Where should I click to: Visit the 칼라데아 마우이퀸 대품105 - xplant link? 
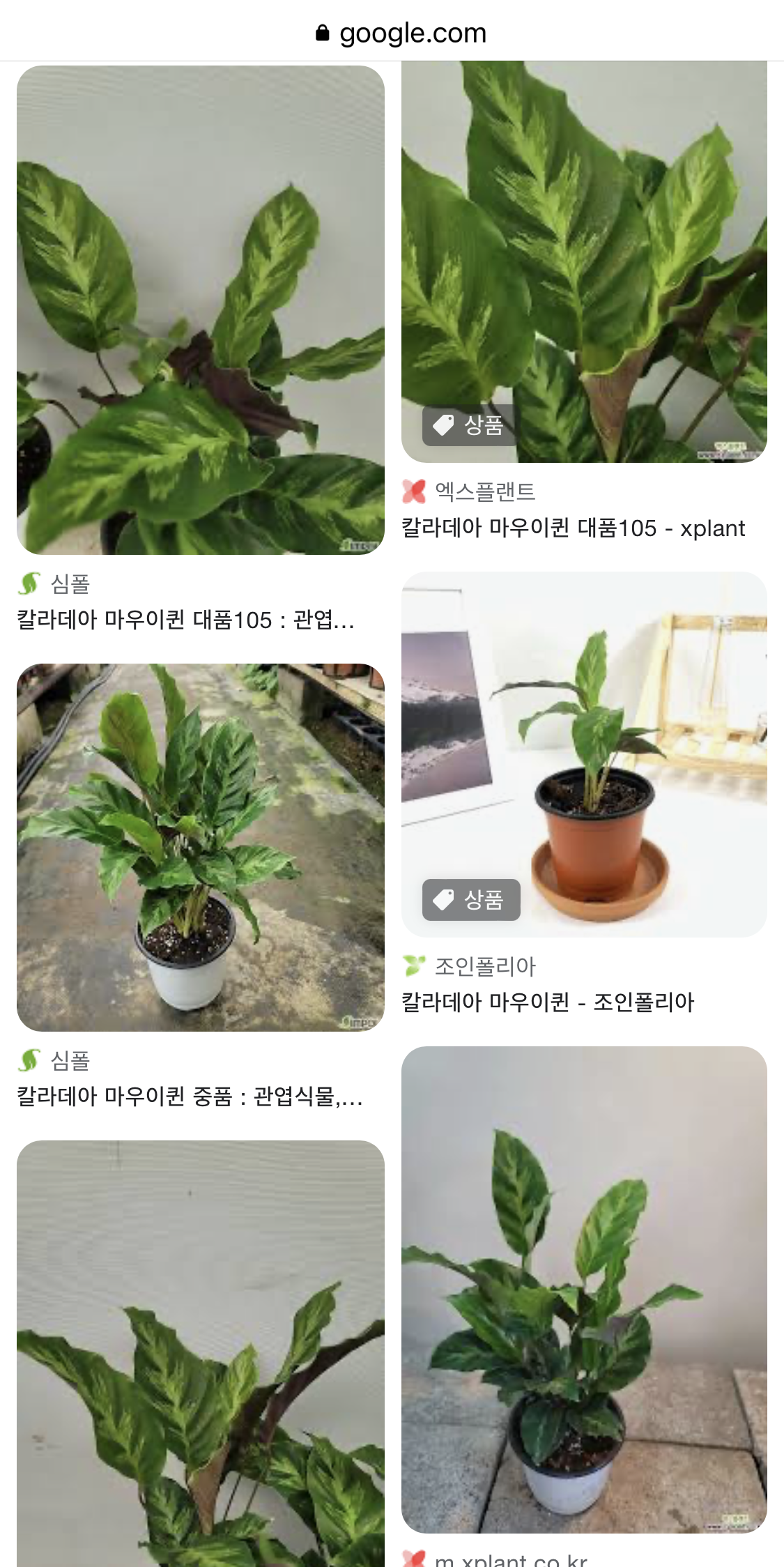click(x=573, y=528)
